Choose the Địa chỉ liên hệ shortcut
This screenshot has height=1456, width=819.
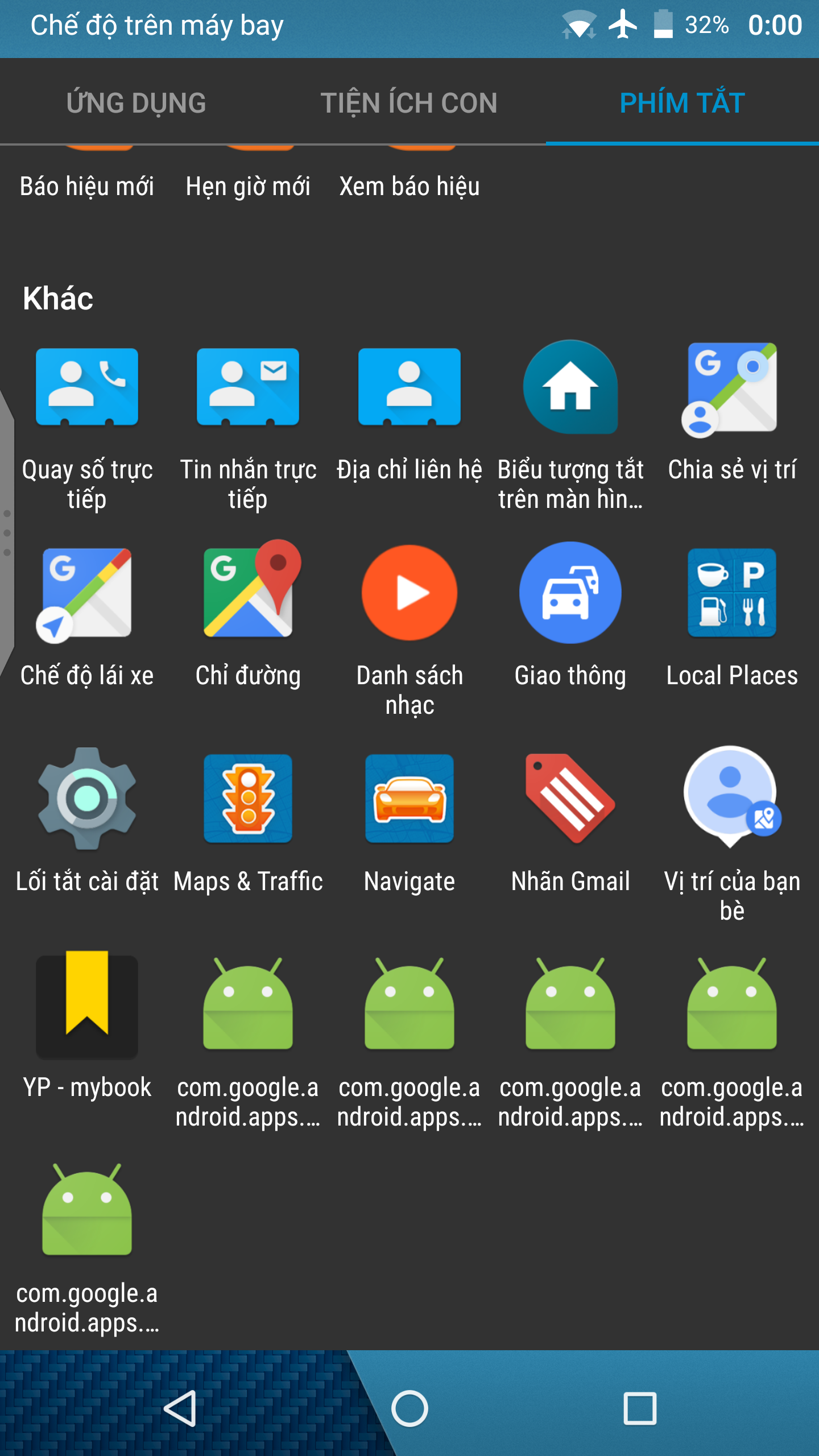409,414
